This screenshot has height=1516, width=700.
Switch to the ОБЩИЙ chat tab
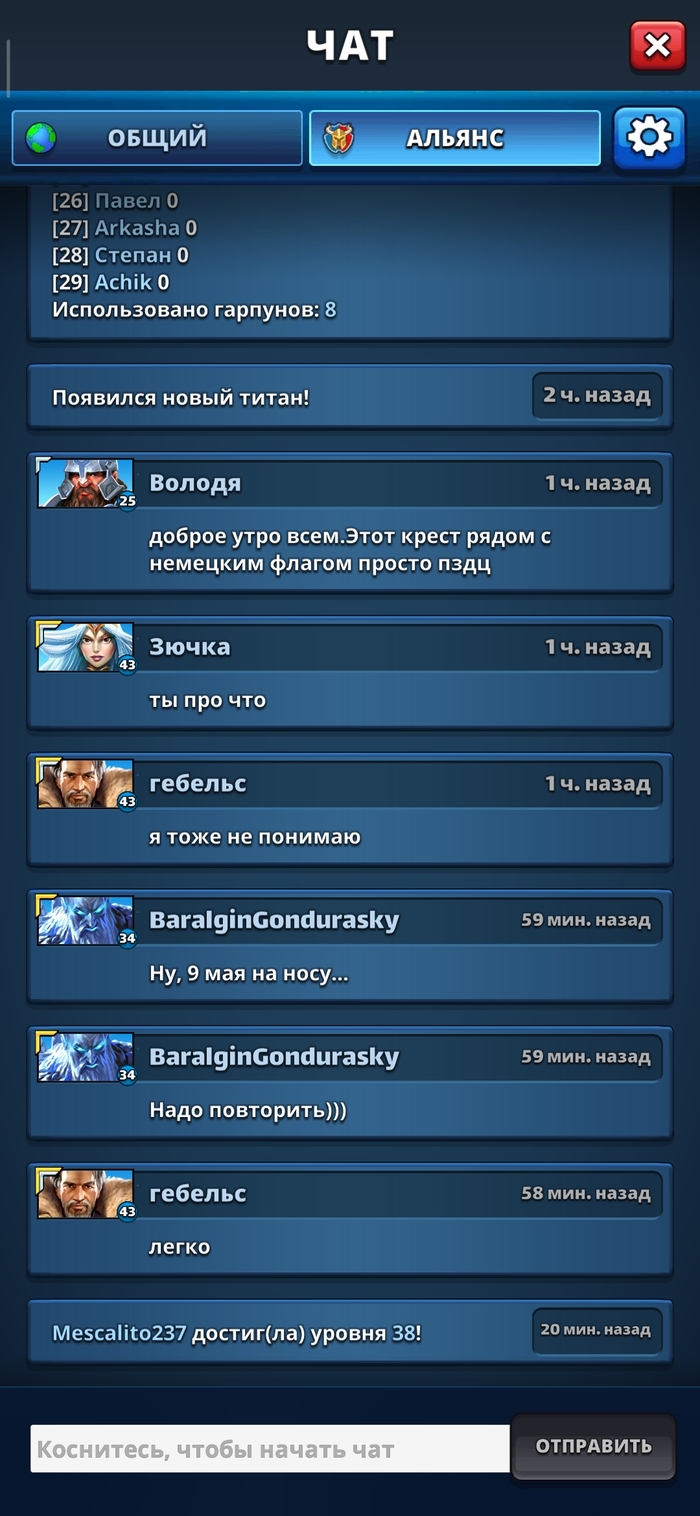(157, 138)
